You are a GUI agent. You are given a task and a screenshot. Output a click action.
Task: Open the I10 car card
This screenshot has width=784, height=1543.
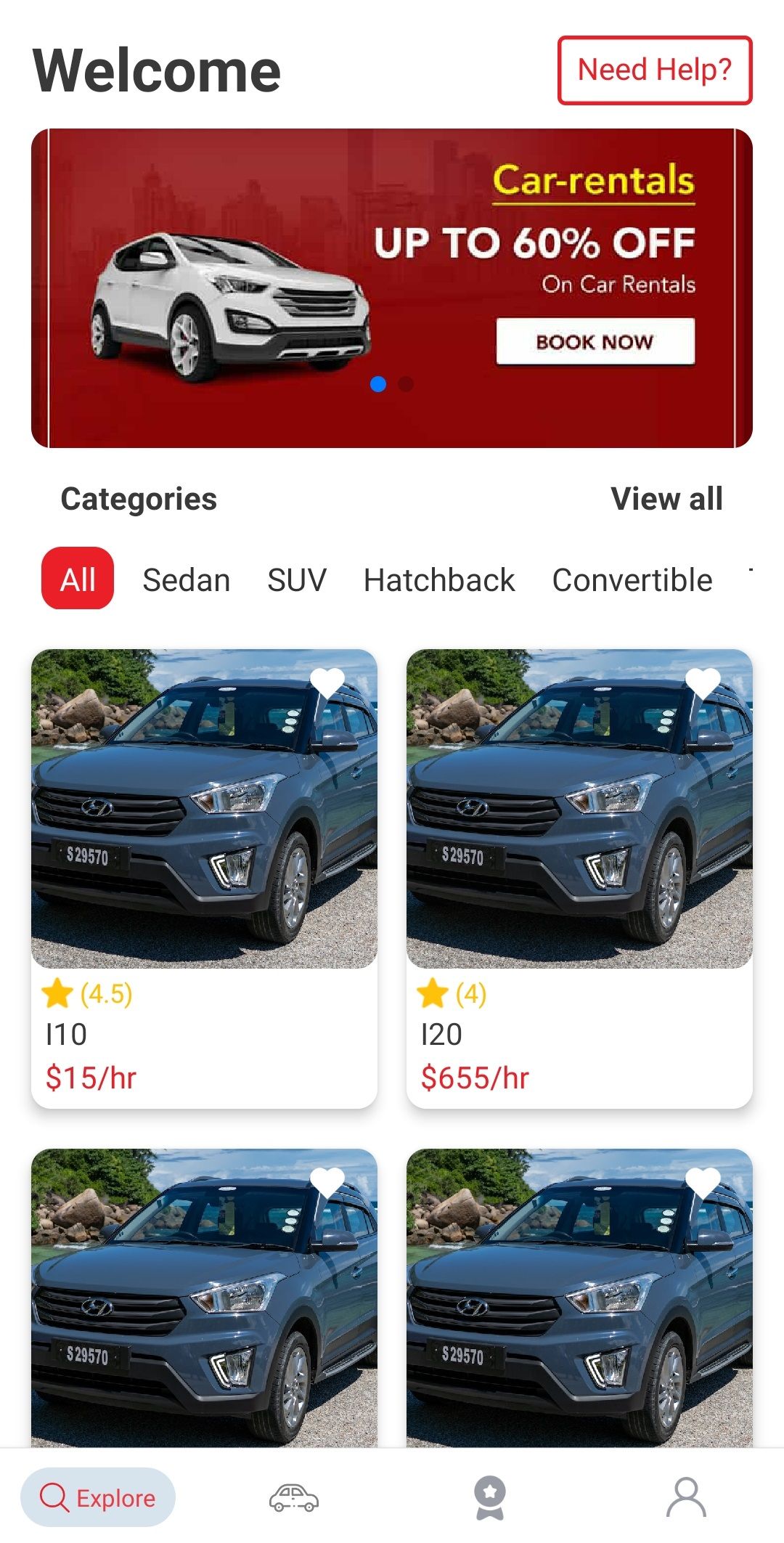click(204, 879)
